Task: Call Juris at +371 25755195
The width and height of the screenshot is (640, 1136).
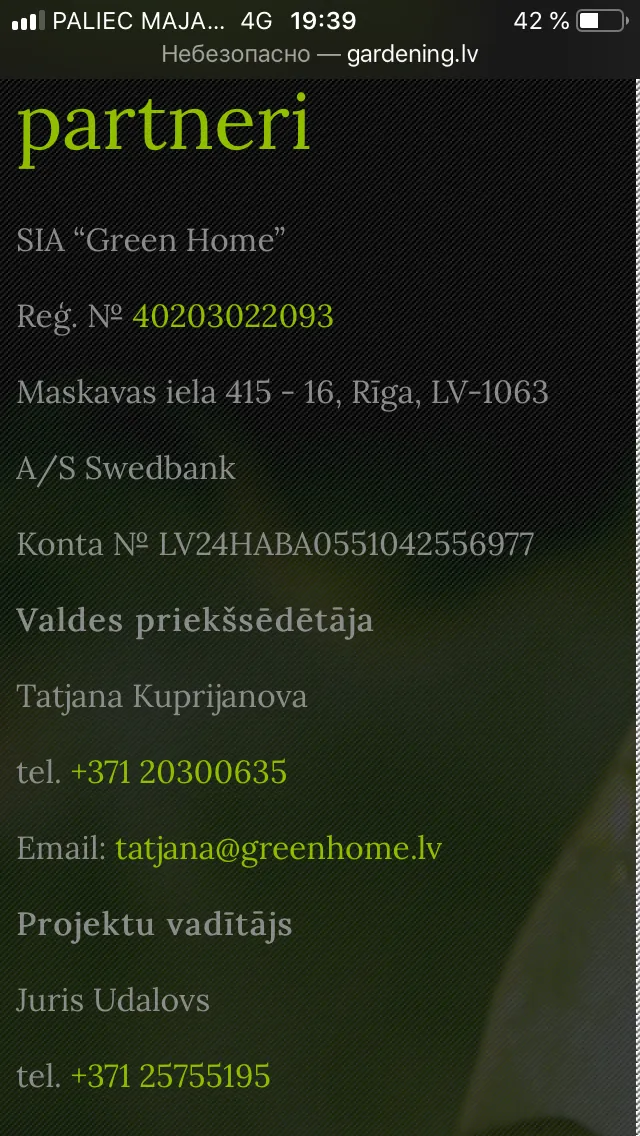Action: point(170,1076)
